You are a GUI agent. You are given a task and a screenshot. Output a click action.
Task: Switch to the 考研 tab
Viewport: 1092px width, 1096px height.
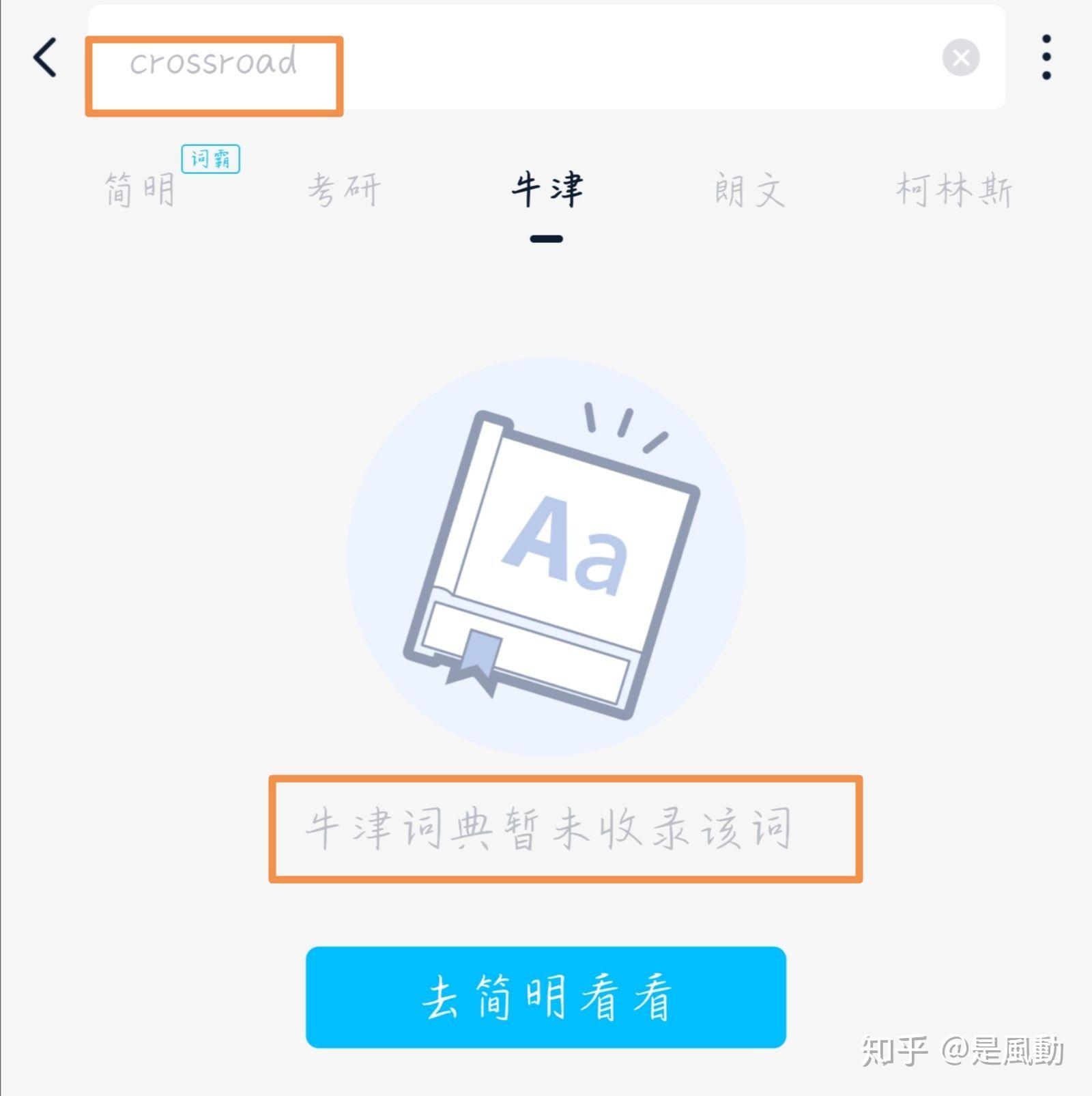343,190
